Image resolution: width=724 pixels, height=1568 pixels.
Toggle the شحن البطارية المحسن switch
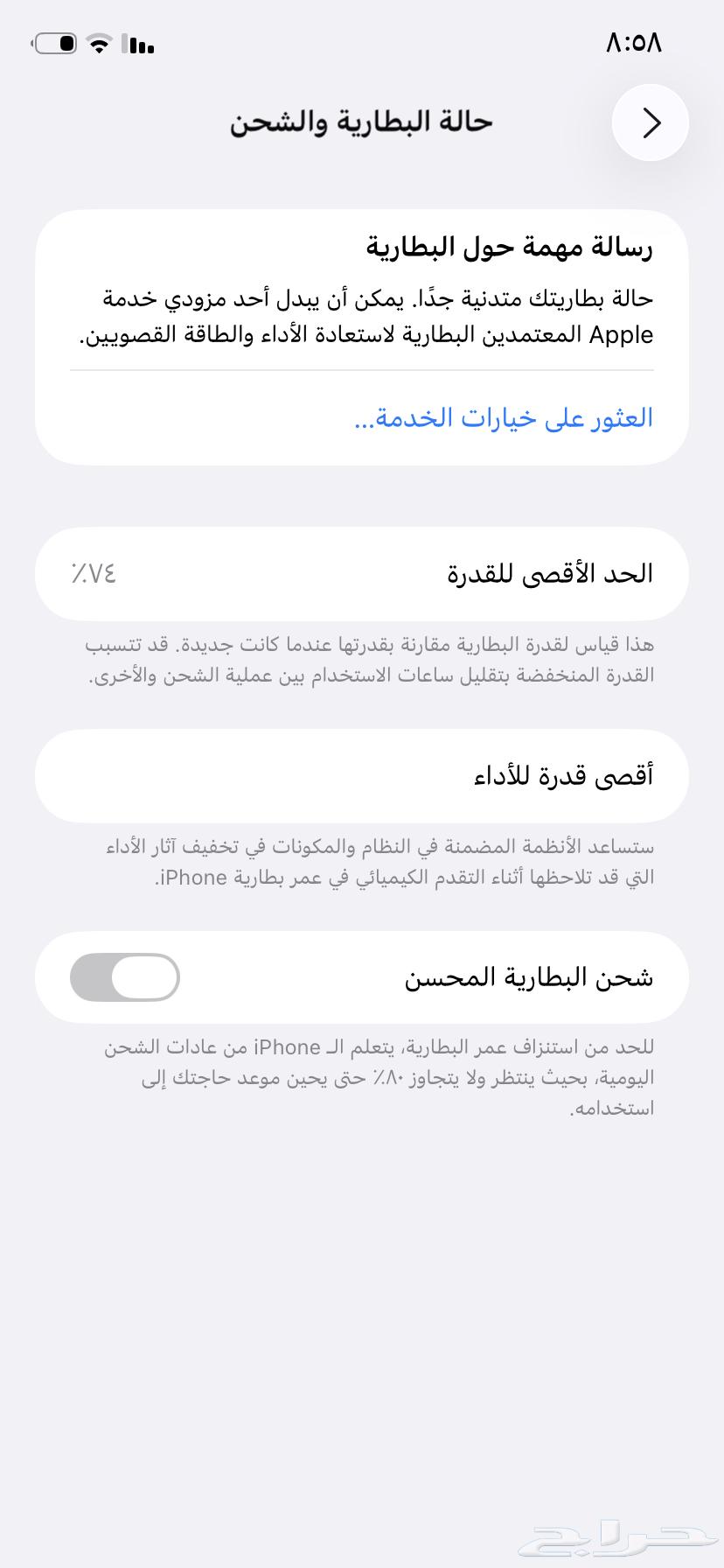[125, 977]
